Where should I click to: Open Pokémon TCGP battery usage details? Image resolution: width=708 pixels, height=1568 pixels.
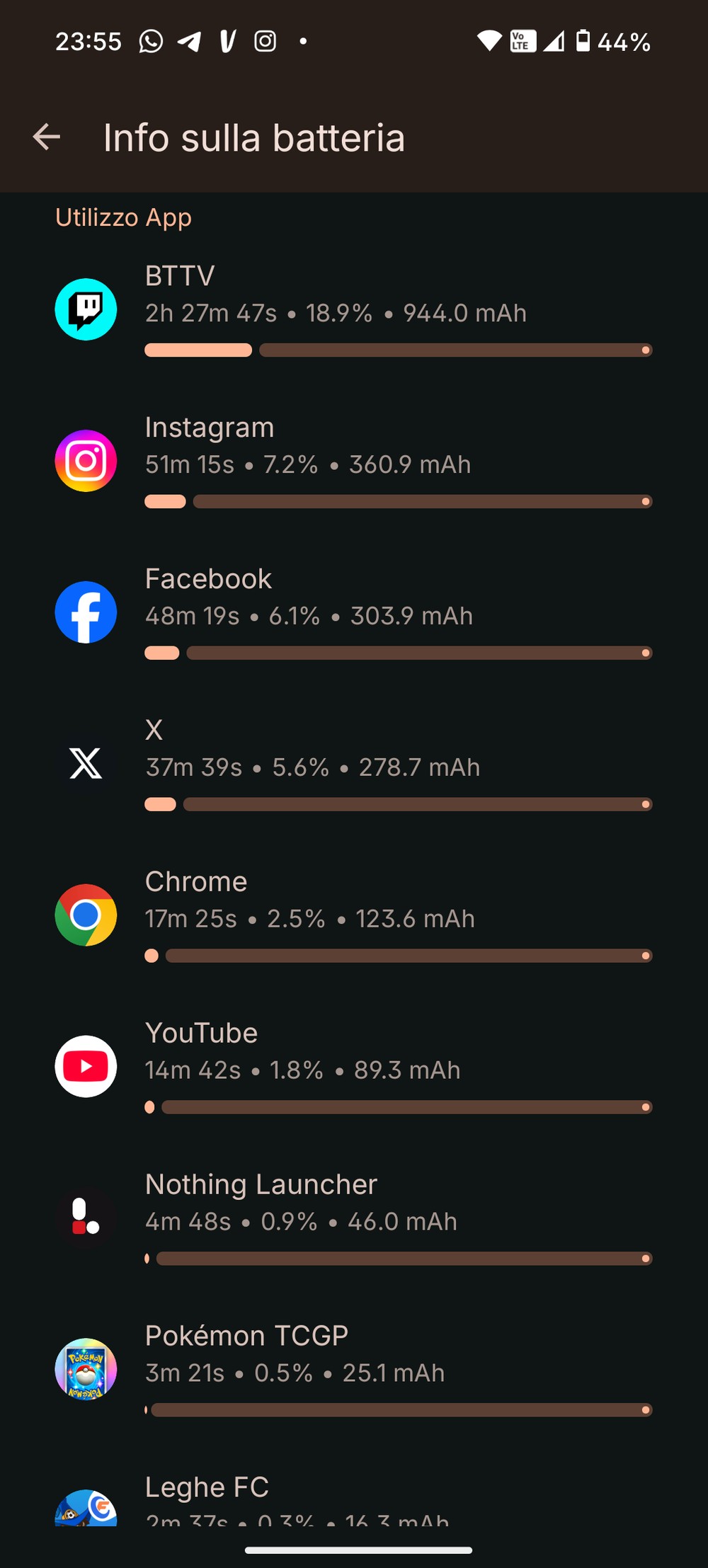[x=354, y=1370]
